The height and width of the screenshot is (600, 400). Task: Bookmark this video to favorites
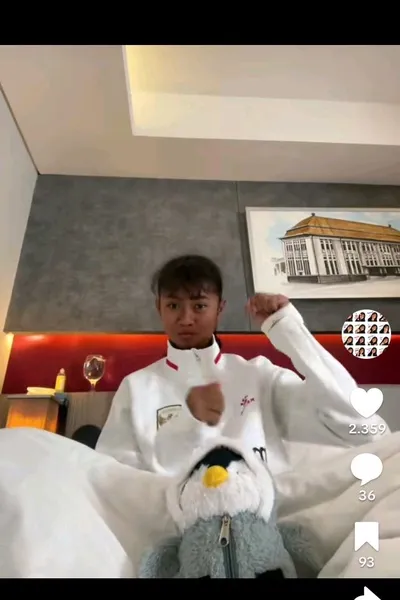click(x=366, y=536)
